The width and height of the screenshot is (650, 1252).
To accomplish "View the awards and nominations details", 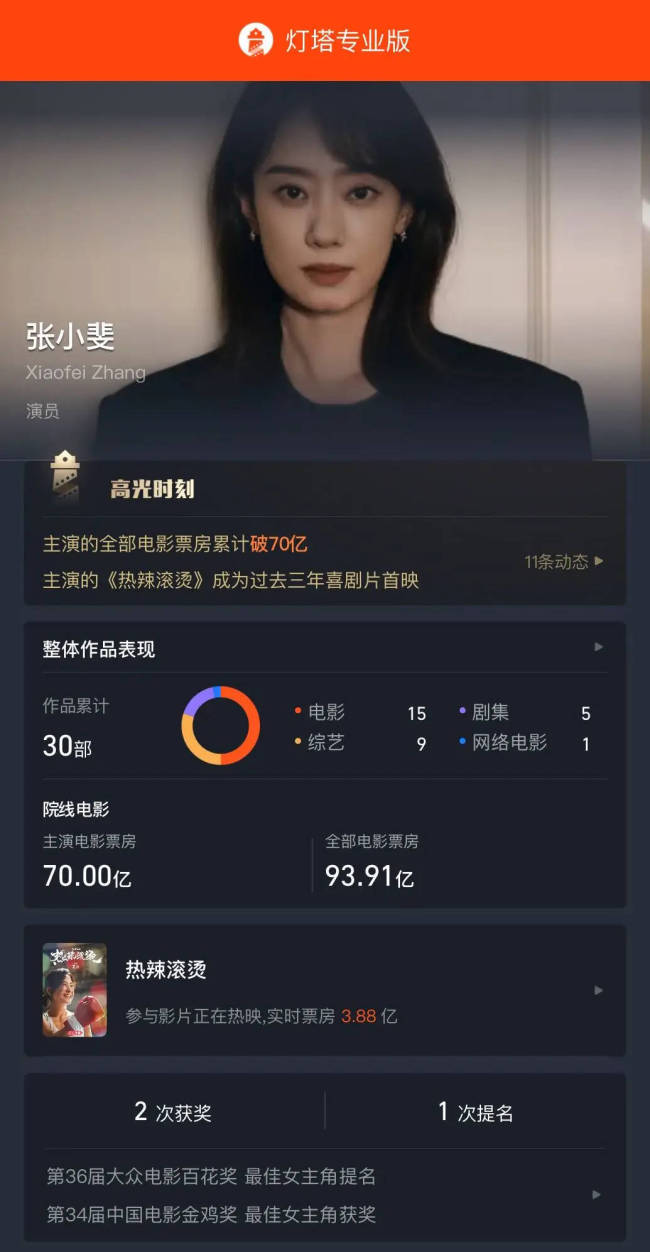I will (597, 1194).
